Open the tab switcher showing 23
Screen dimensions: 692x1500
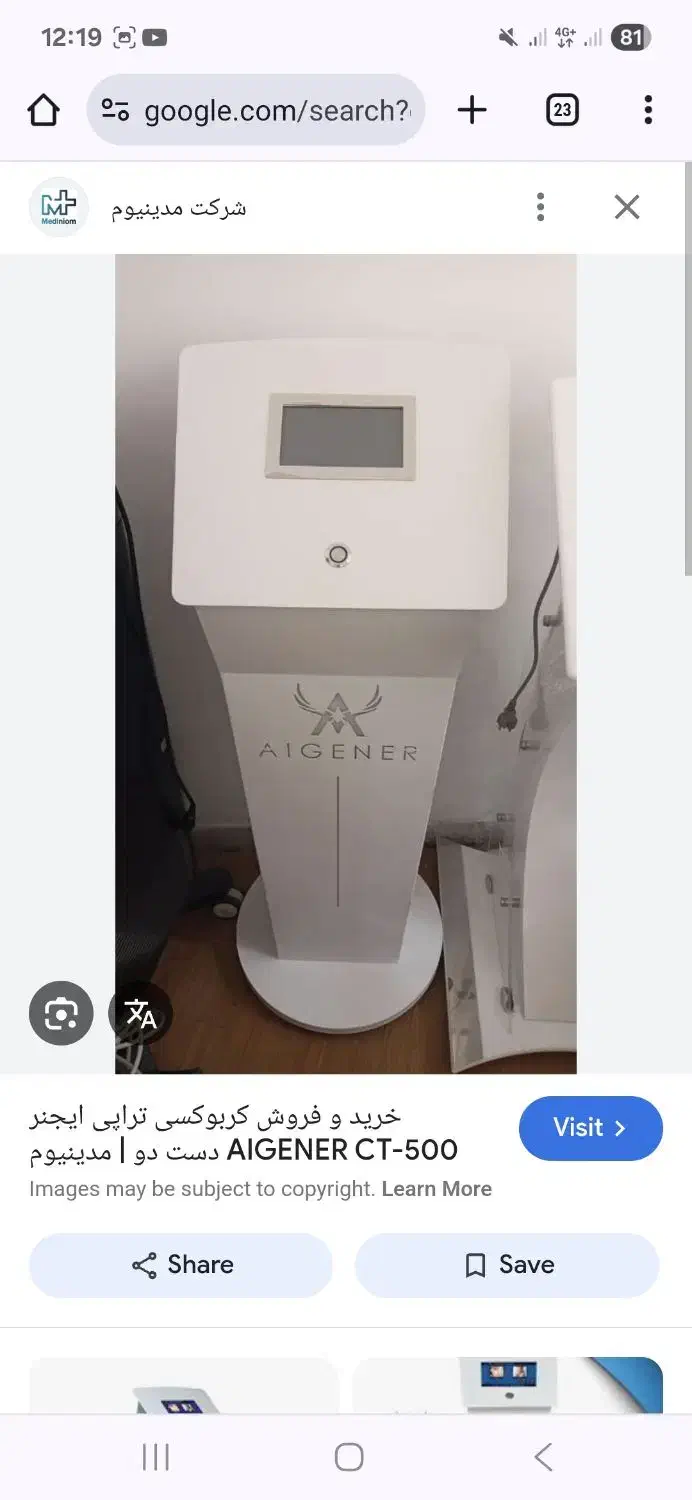pyautogui.click(x=562, y=110)
